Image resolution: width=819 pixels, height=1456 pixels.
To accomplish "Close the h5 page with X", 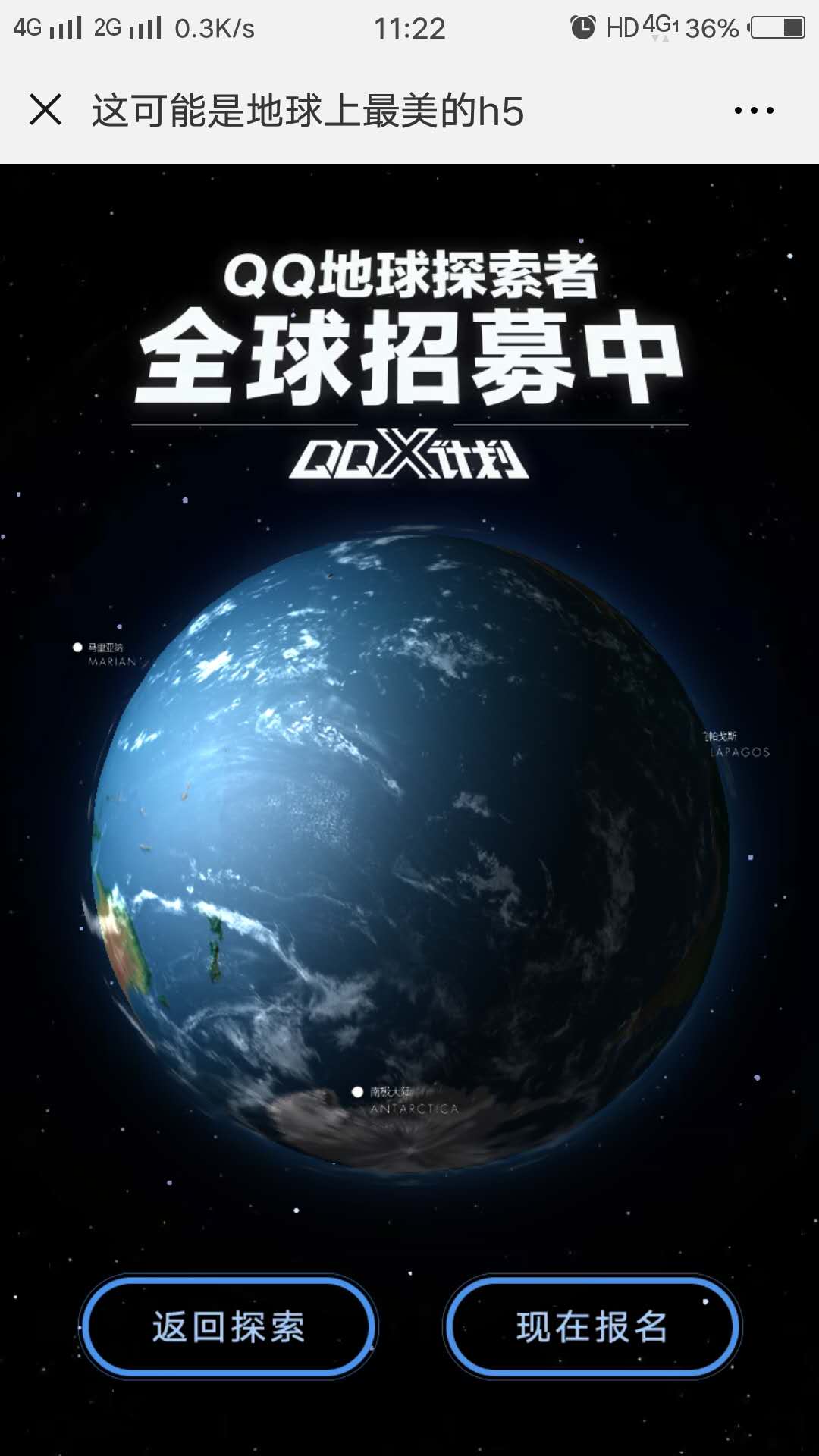I will tap(45, 110).
